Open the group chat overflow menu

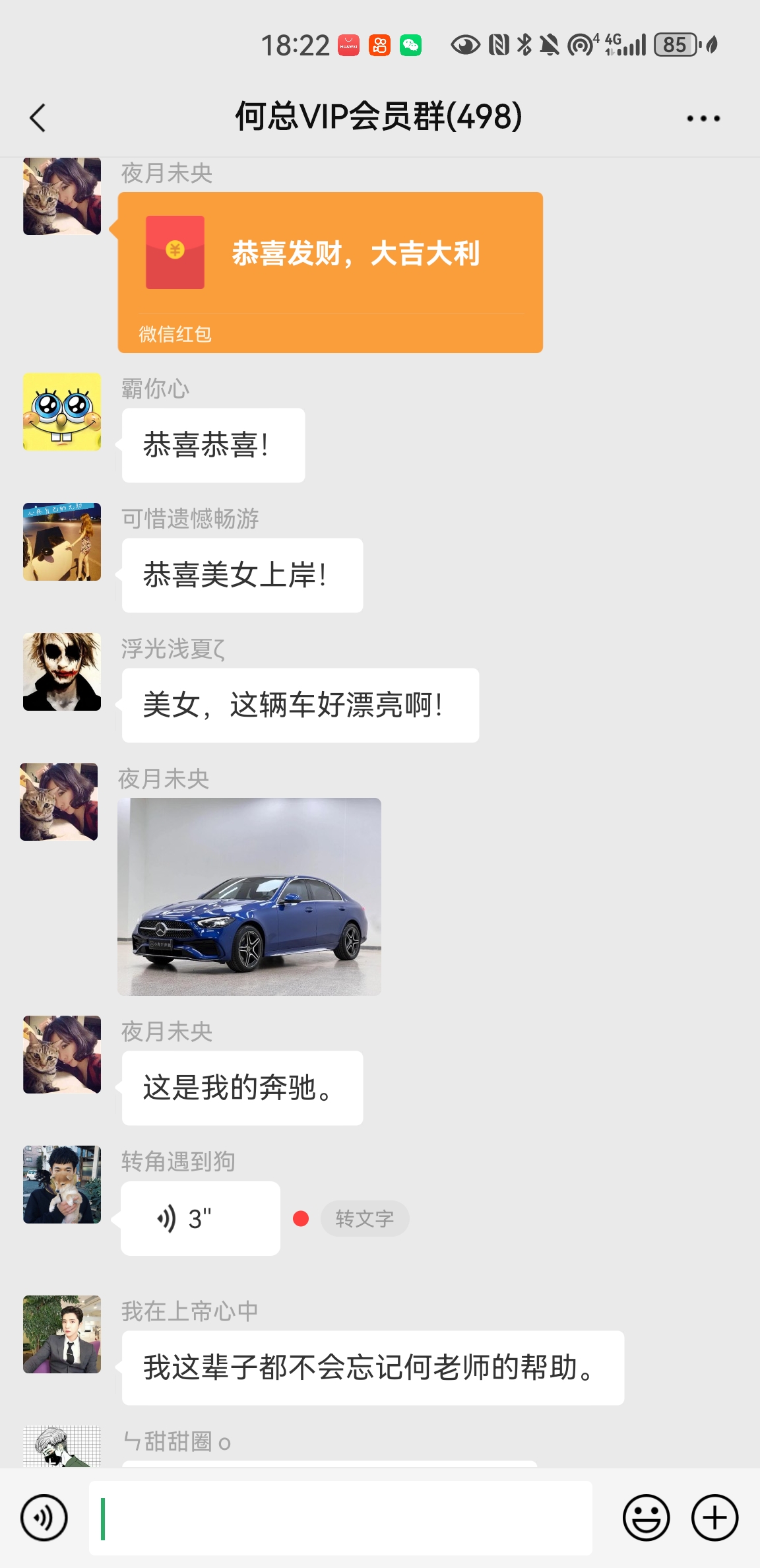[x=703, y=119]
